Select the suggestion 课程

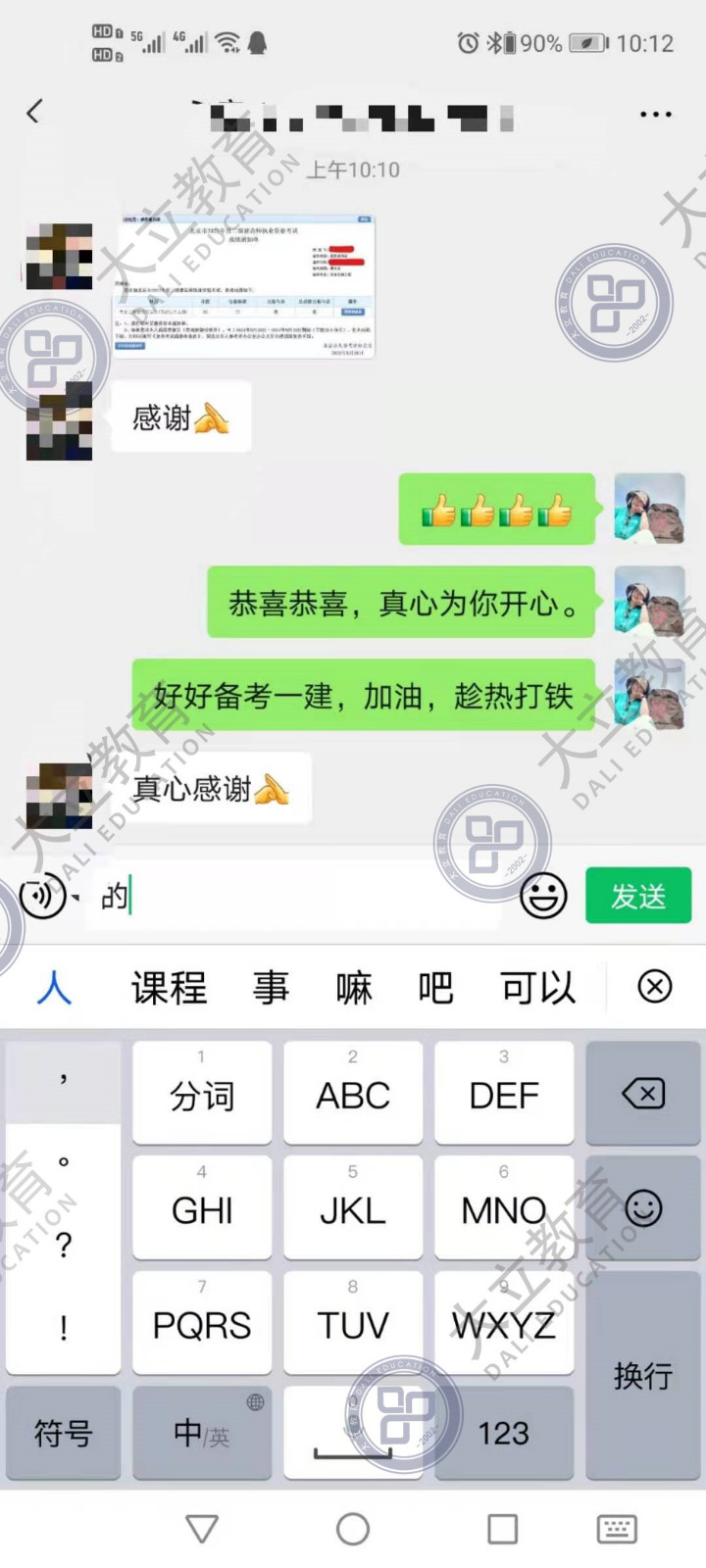[x=169, y=988]
